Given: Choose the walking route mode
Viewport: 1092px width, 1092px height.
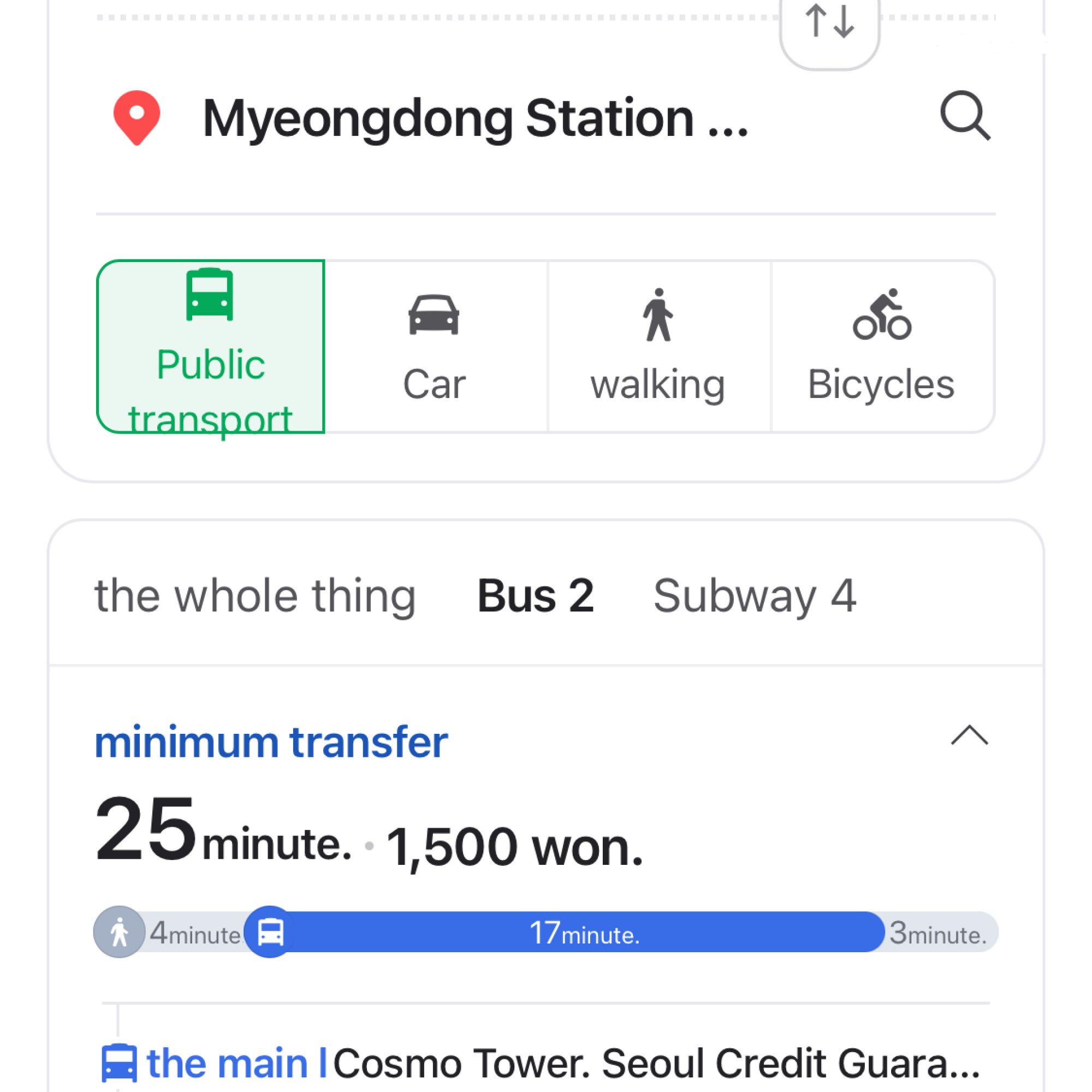Looking at the screenshot, I should click(x=658, y=347).
